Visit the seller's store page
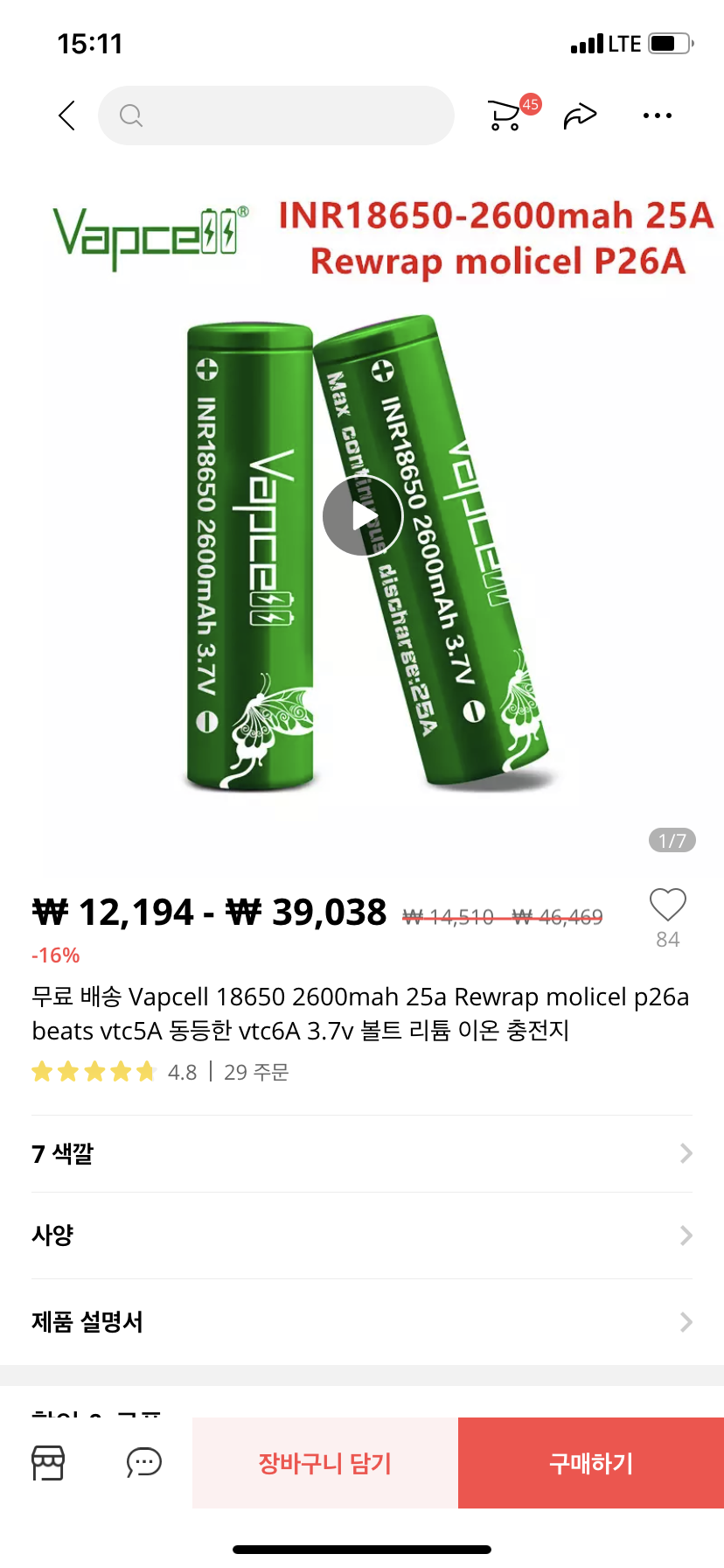 tap(48, 1462)
